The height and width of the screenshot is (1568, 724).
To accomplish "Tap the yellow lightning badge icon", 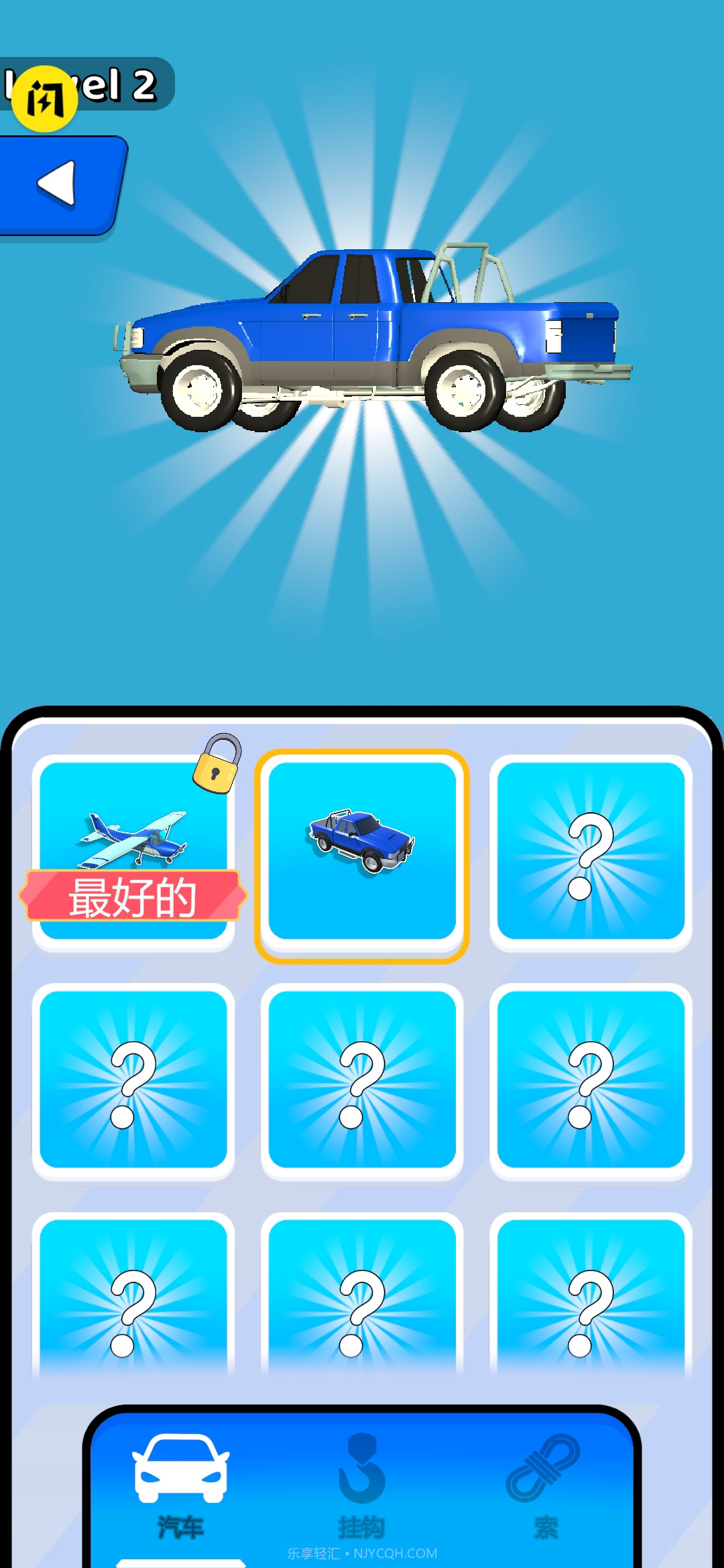I will pyautogui.click(x=45, y=99).
